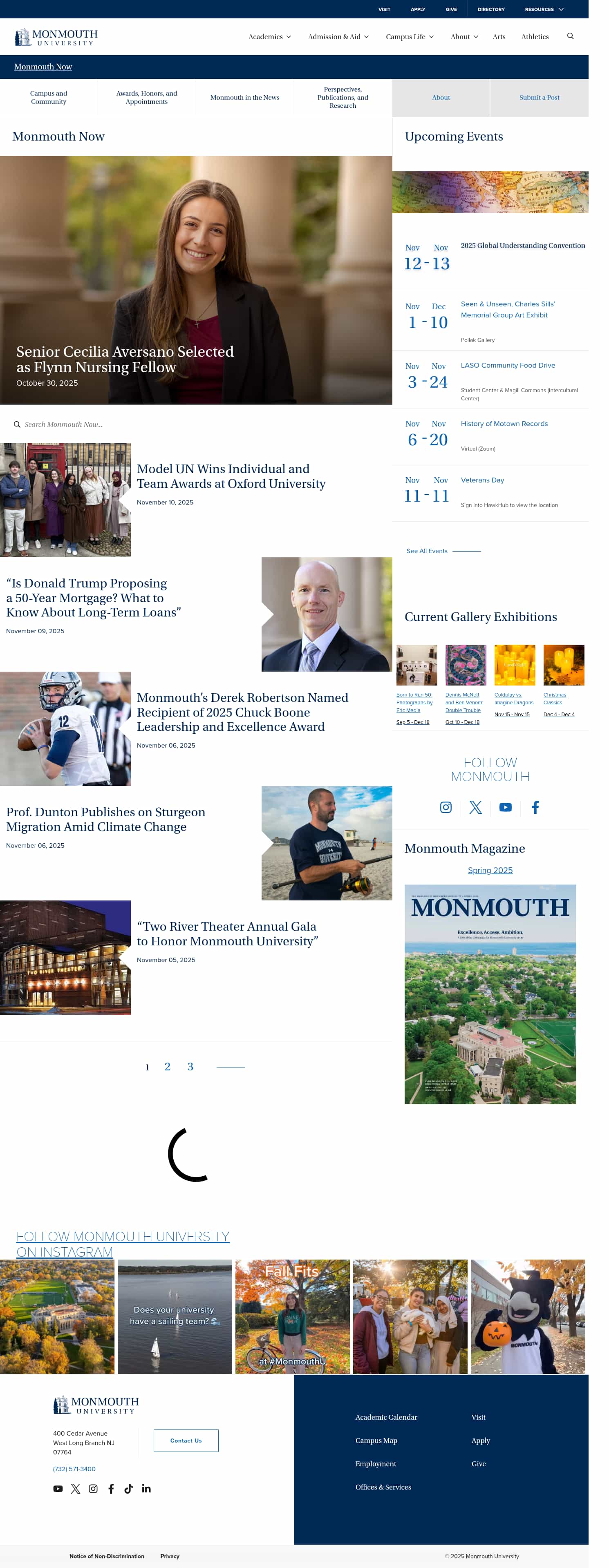609x1568 pixels.
Task: Open Monmouth's YouTube from Follow Monmouth section
Action: coord(506,807)
